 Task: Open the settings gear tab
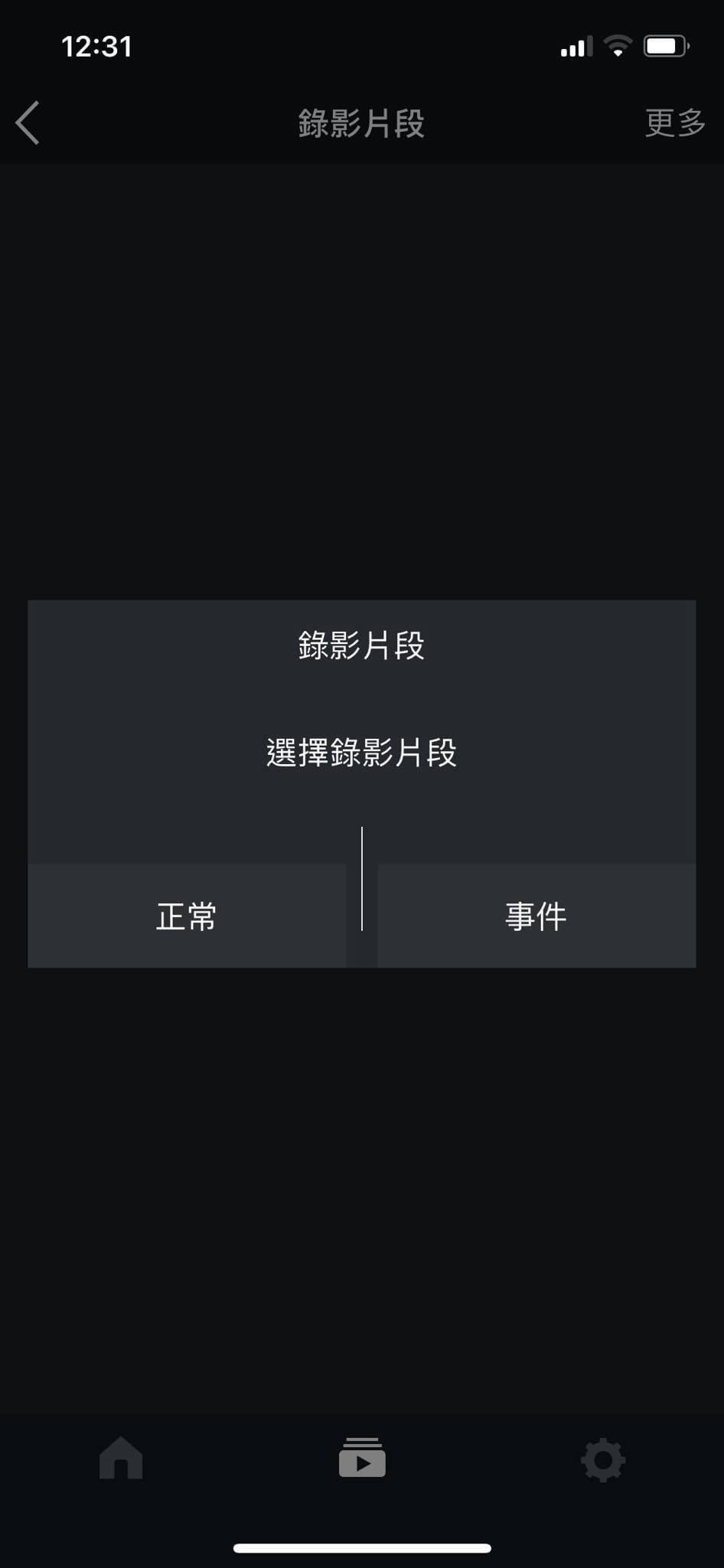tap(603, 1459)
